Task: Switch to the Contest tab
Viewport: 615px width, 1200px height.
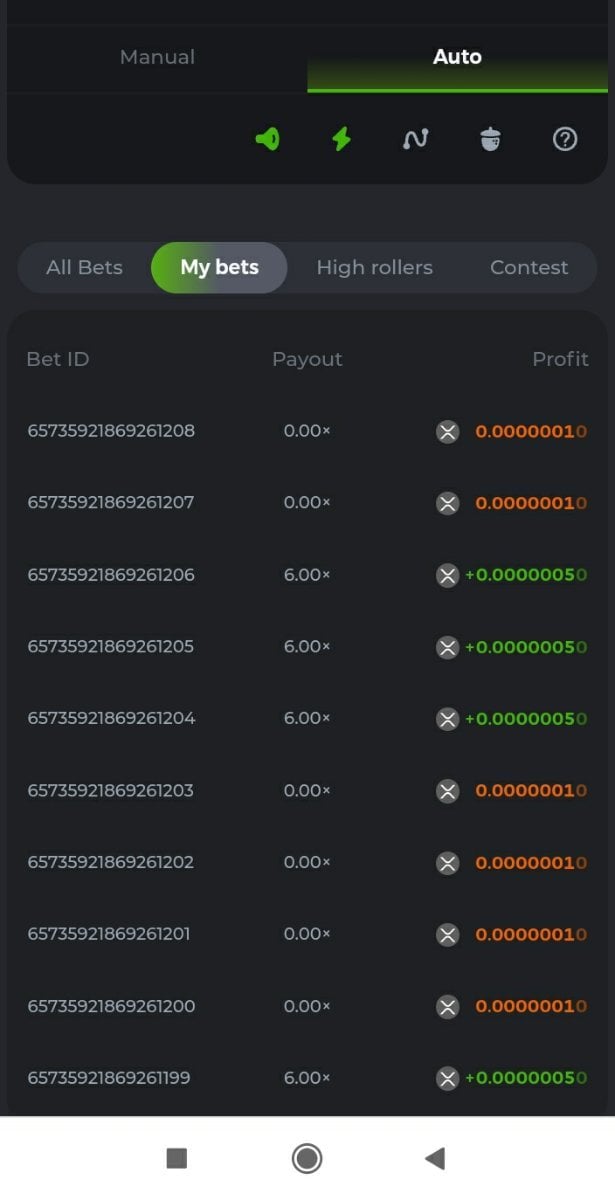Action: click(529, 267)
